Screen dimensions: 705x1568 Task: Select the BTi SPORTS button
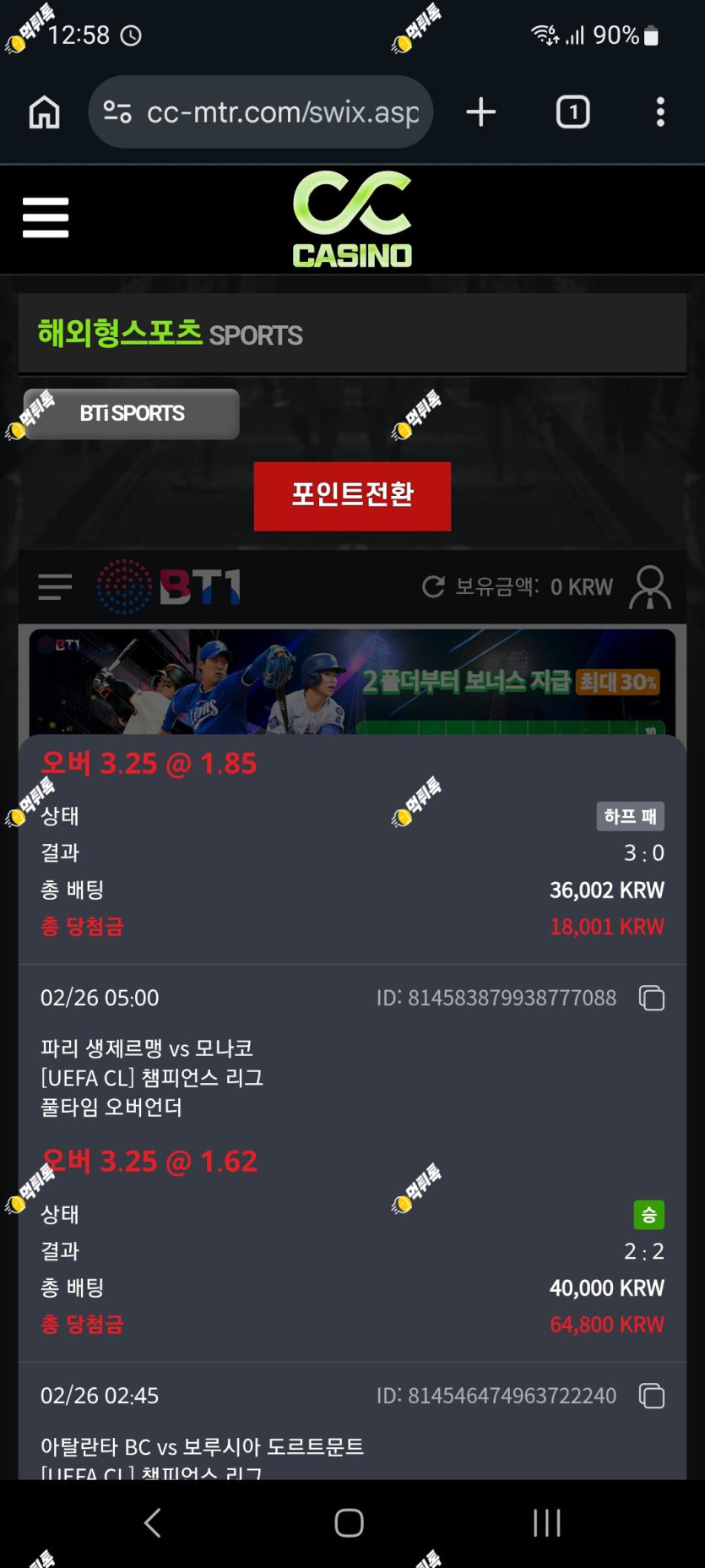(x=132, y=414)
